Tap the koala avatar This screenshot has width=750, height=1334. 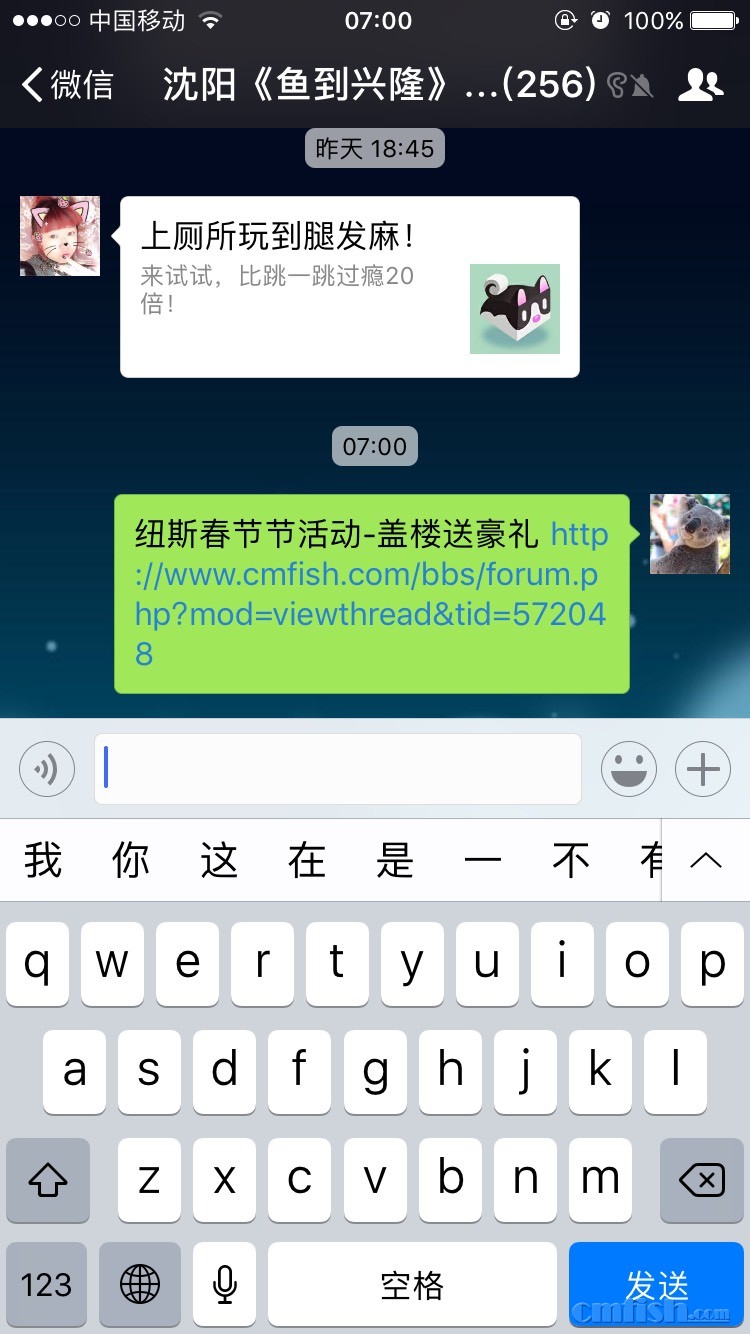pos(690,534)
